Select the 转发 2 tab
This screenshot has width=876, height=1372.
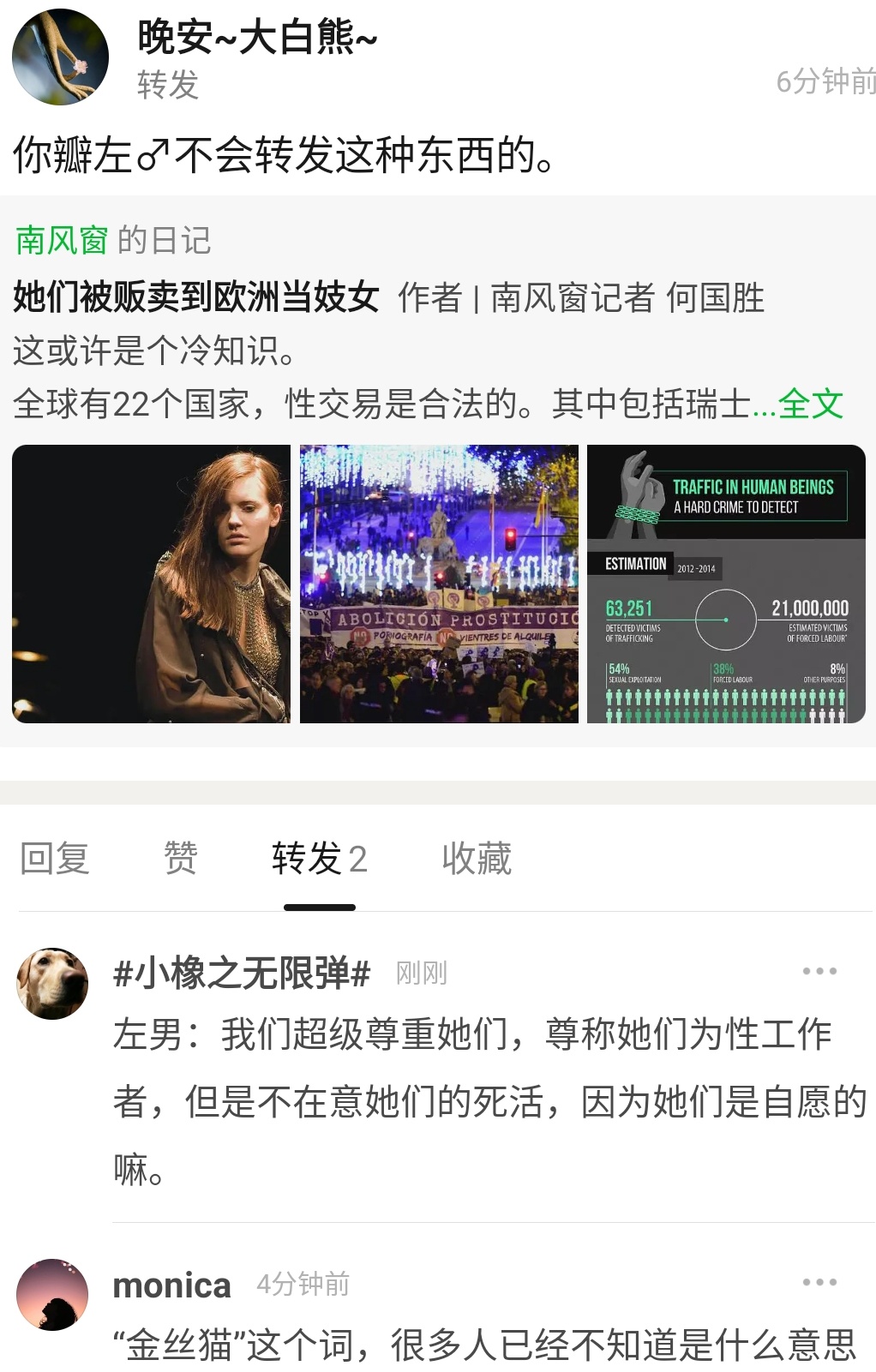pos(319,859)
